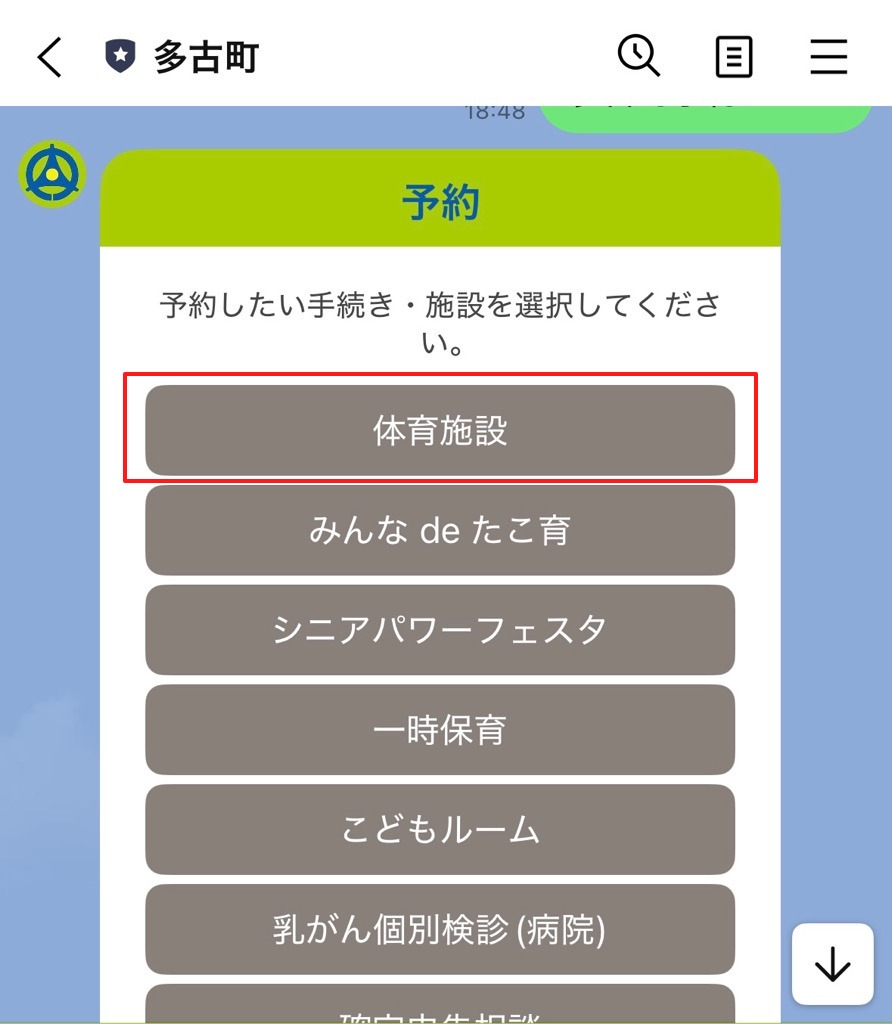Choose みんな de たこ育

[x=440, y=530]
